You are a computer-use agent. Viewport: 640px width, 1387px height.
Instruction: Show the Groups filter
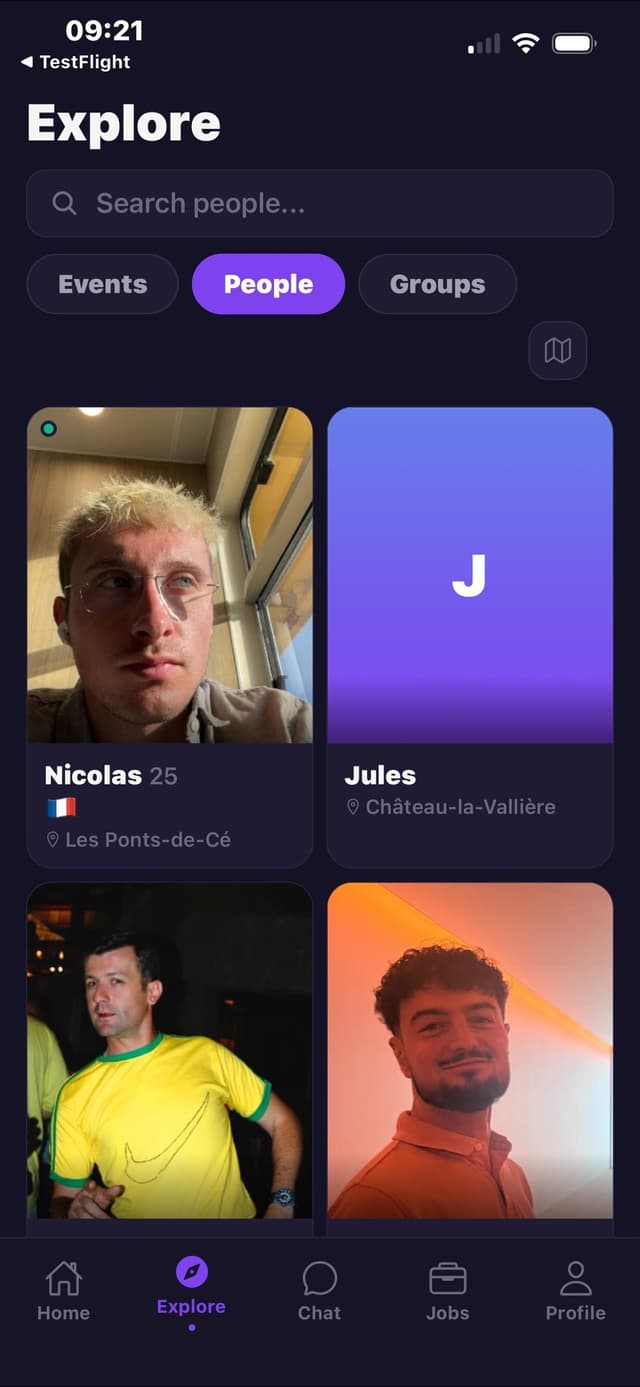click(437, 284)
